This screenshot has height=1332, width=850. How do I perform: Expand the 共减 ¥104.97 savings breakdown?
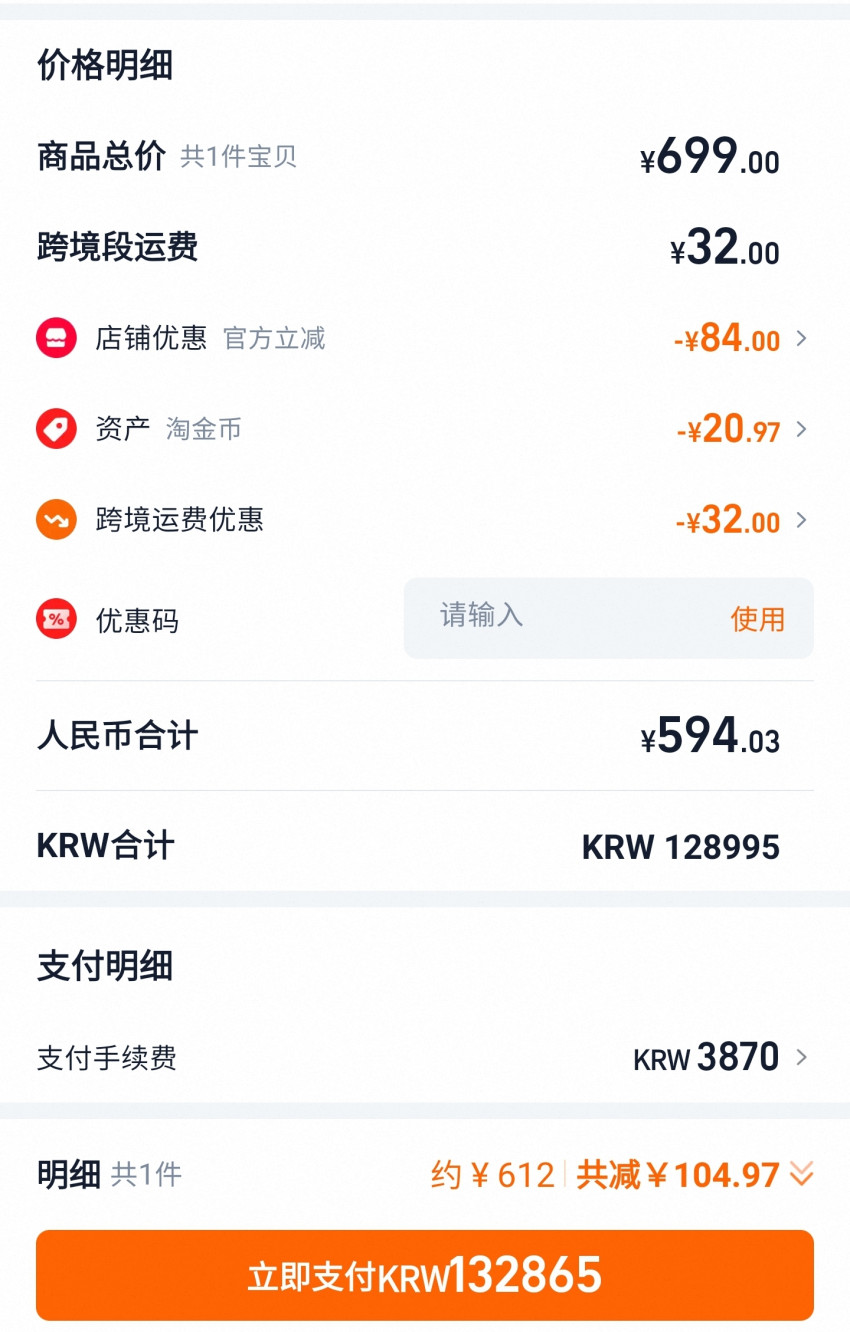point(801,1174)
